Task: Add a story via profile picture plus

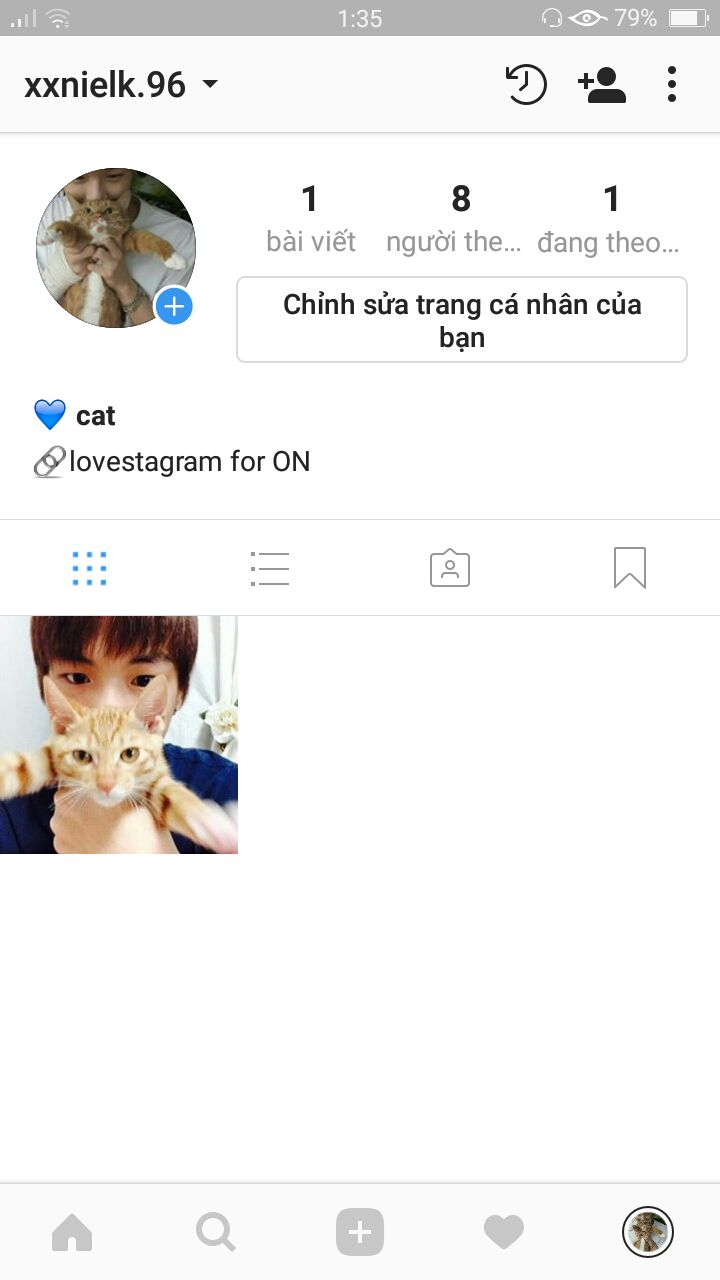Action: 174,306
